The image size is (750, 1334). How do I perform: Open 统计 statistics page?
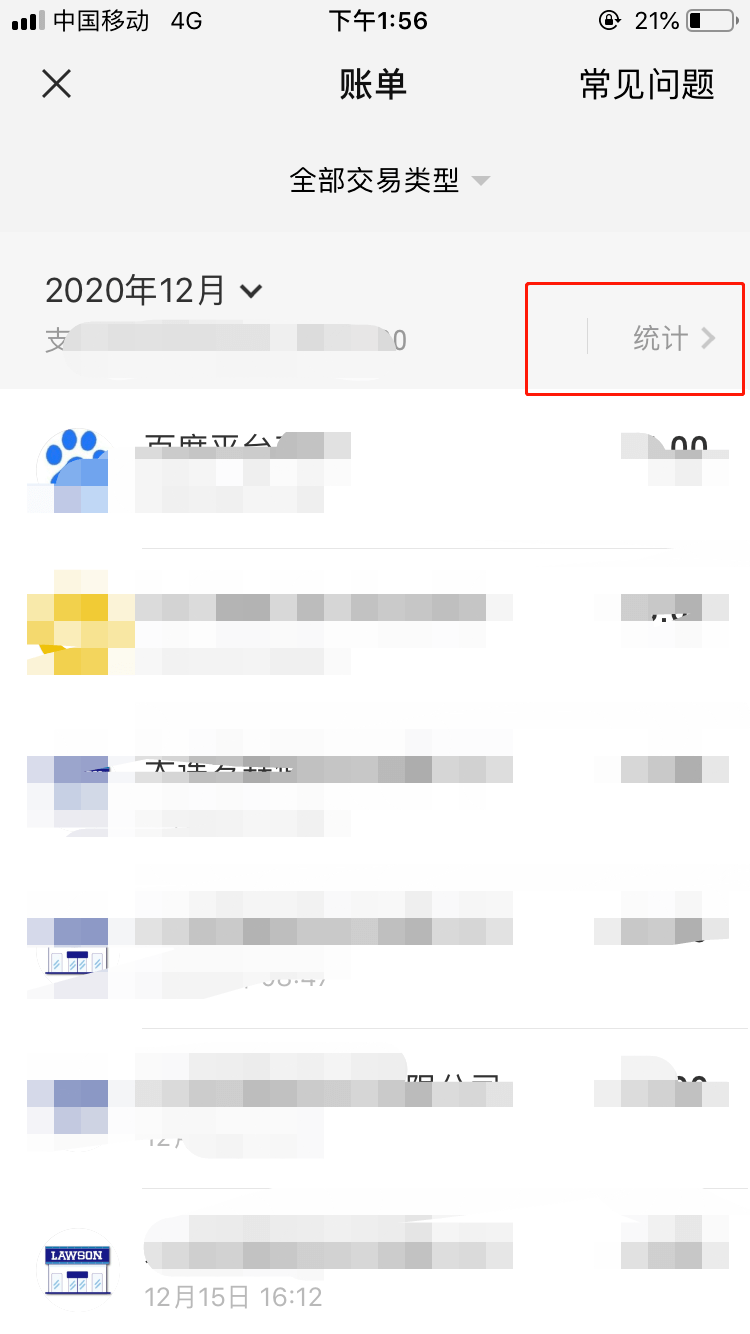click(675, 338)
